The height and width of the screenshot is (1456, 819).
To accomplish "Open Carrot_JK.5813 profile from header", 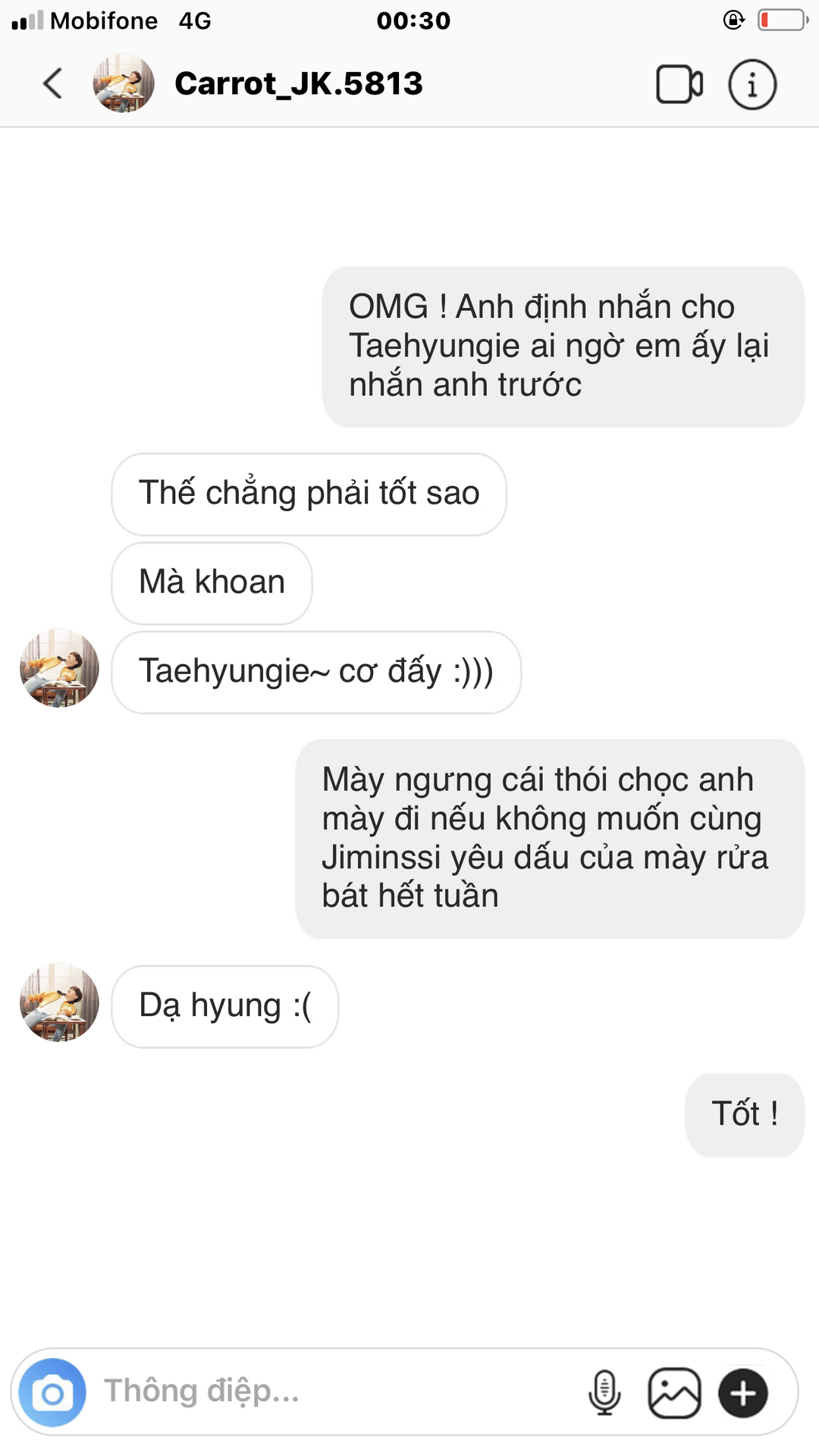I will pos(298,83).
